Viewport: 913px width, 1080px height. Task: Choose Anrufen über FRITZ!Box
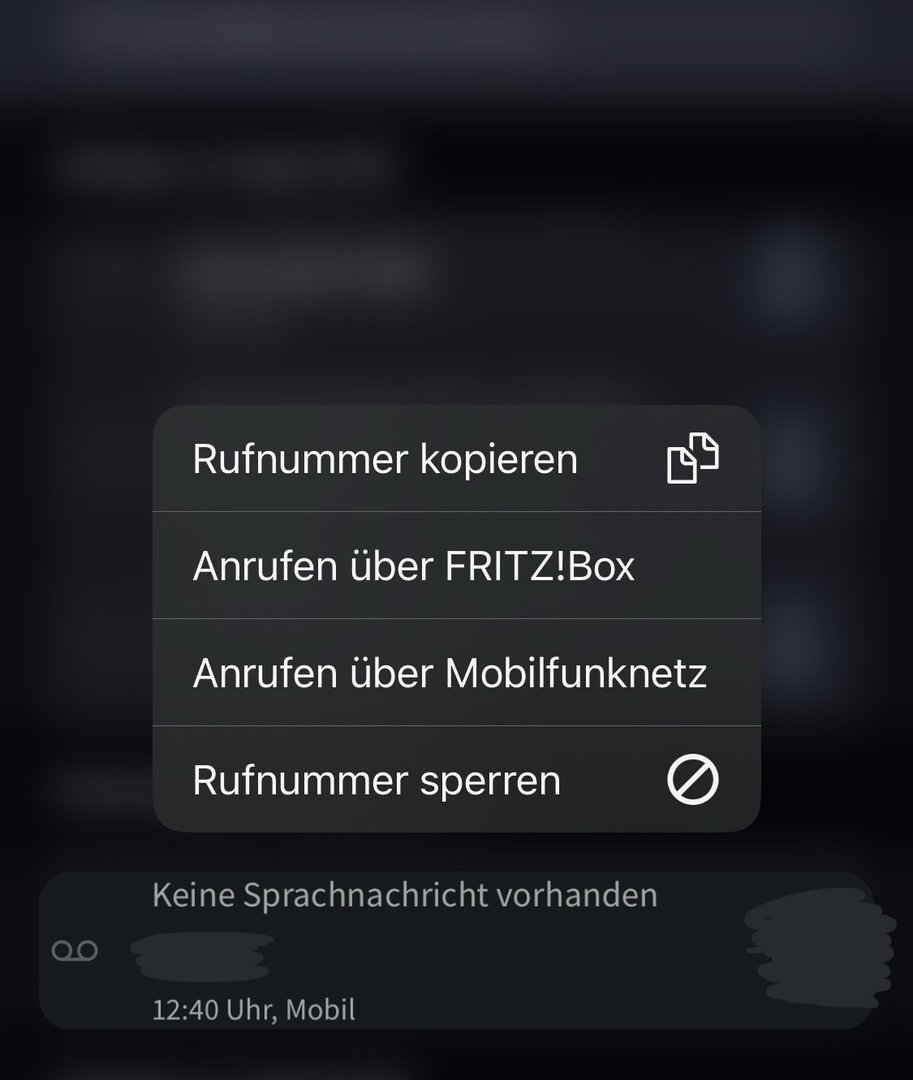click(456, 566)
